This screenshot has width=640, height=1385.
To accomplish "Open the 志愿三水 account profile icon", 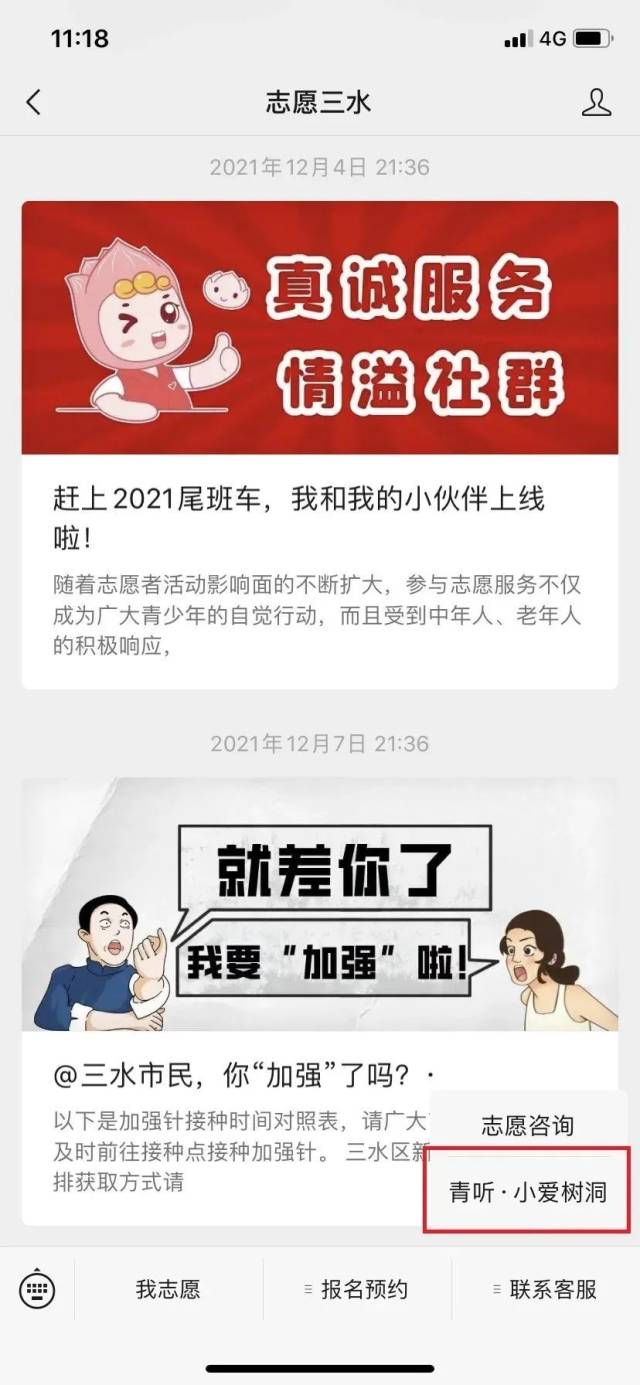I will [596, 102].
